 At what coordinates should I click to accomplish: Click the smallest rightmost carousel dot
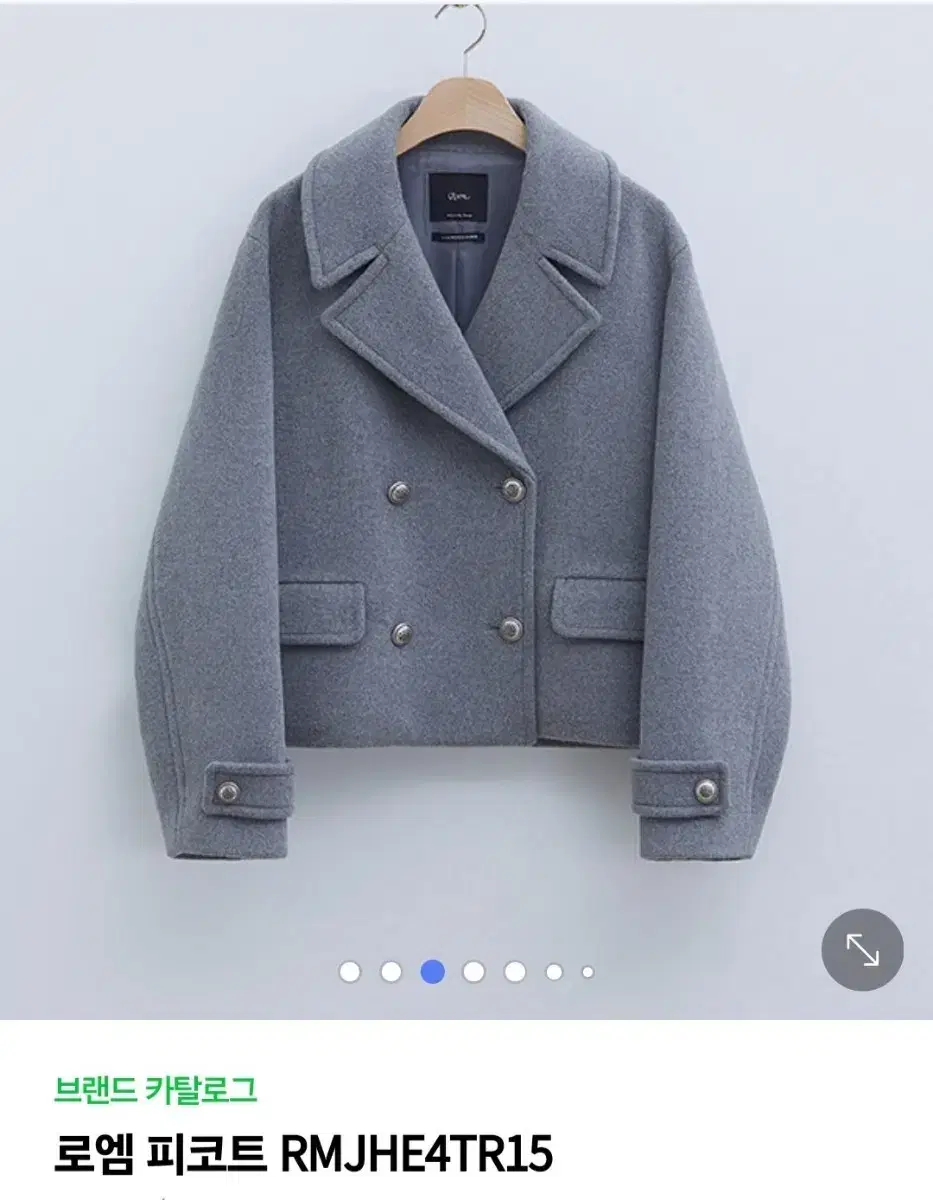click(585, 969)
